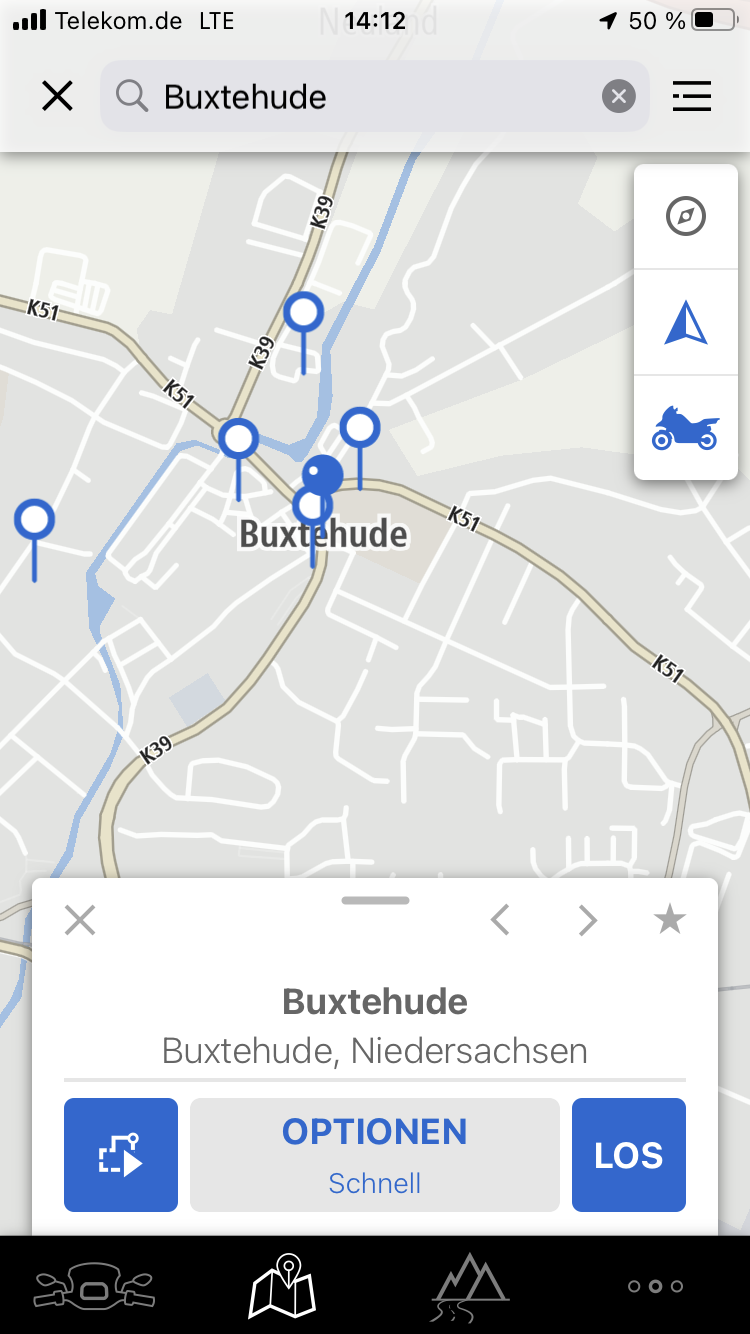Screen dimensions: 750x1334
Task: Switch to the map tab
Action: pos(282,1286)
